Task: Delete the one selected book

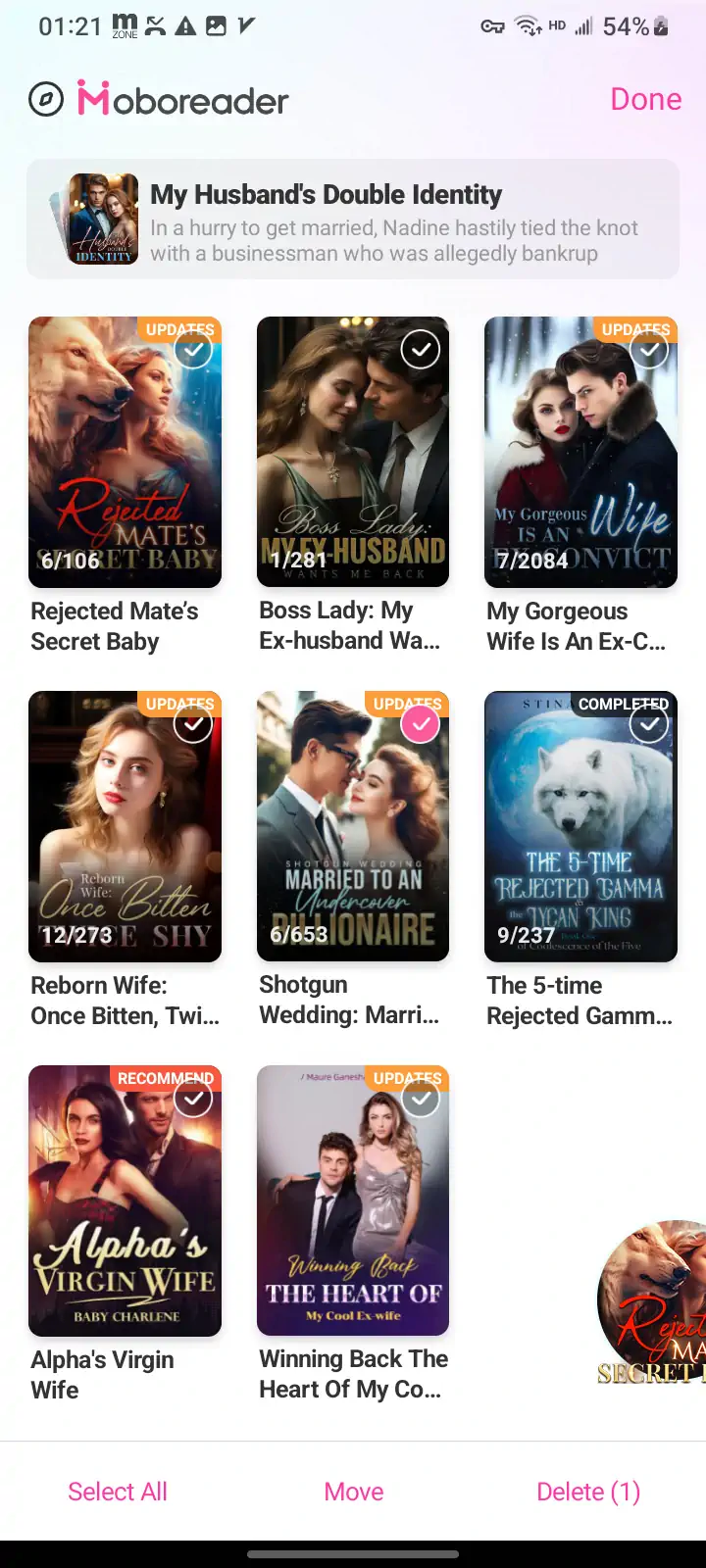Action: click(x=588, y=1492)
